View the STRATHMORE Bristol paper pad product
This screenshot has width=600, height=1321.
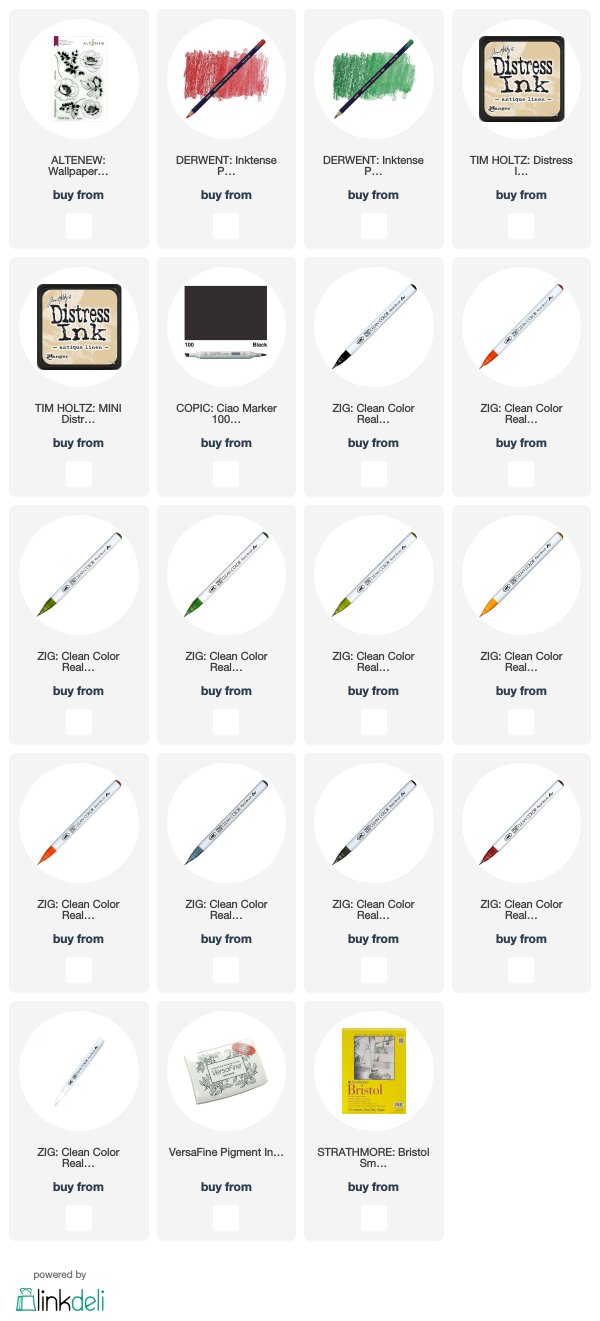click(x=374, y=1121)
